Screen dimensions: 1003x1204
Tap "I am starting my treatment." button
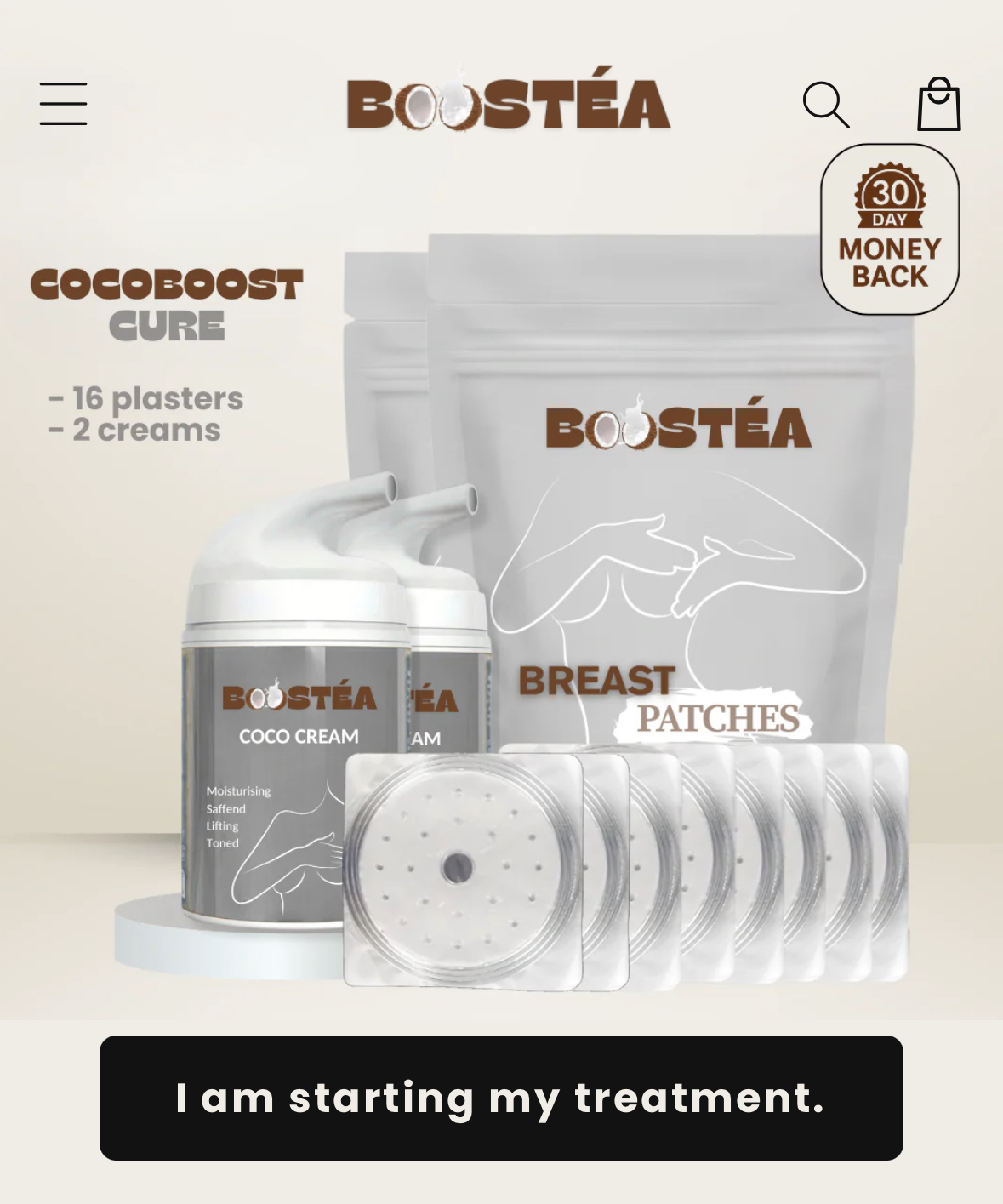click(x=501, y=1098)
